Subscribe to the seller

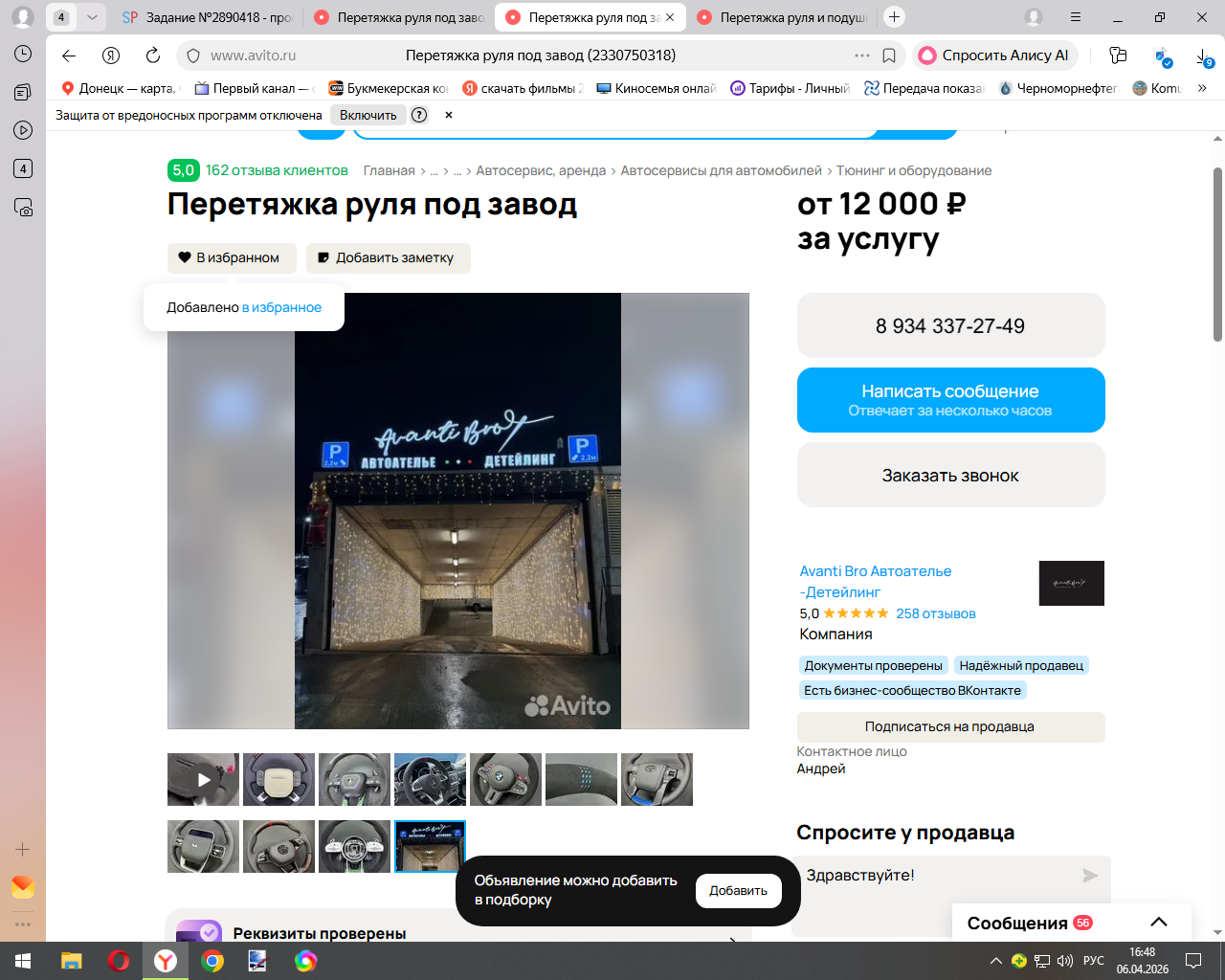(950, 726)
